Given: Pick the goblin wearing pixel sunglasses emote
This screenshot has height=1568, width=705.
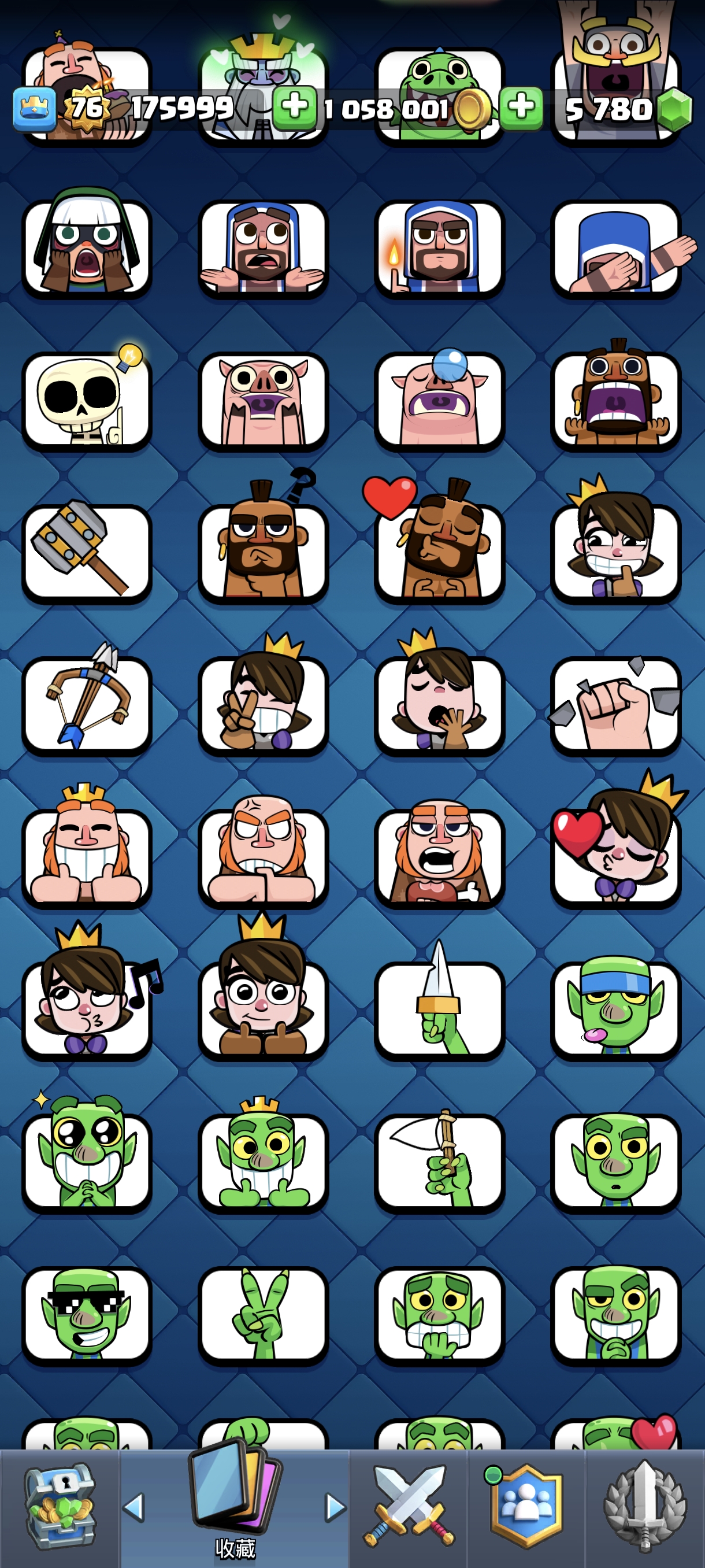Looking at the screenshot, I should [86, 1315].
